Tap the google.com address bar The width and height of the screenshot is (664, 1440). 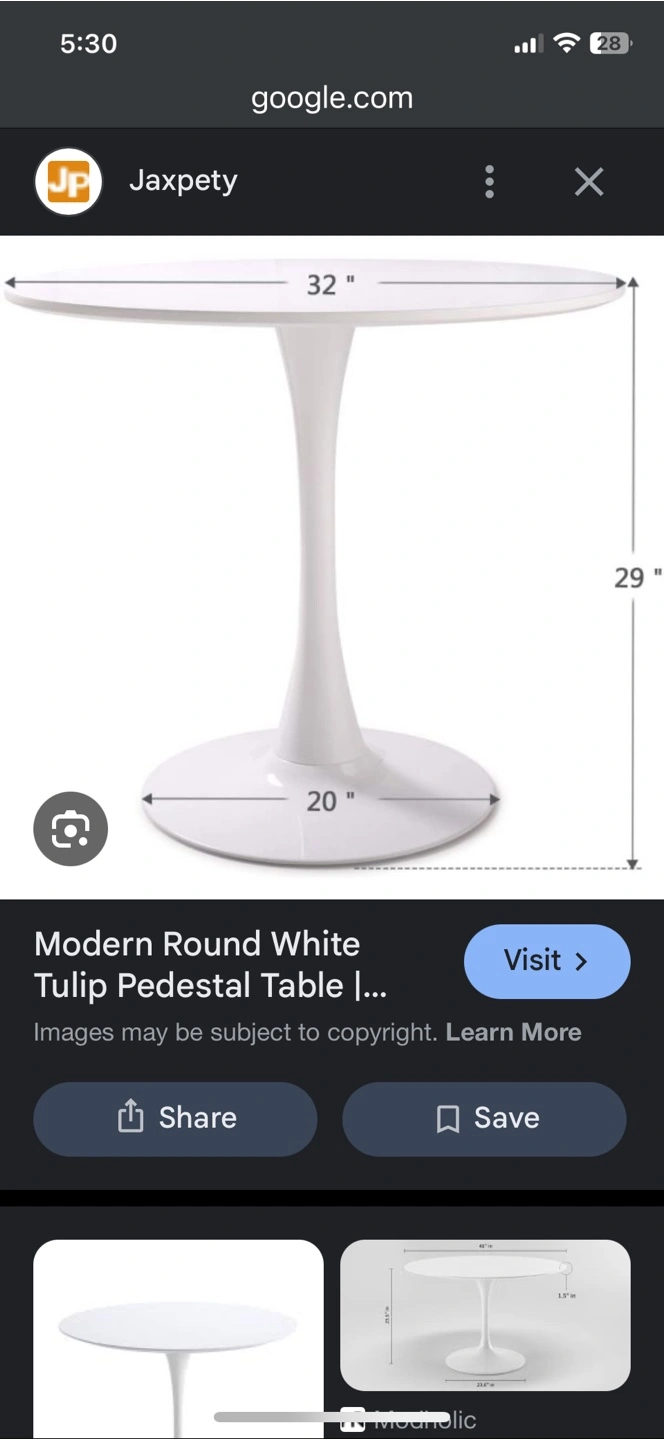point(332,98)
